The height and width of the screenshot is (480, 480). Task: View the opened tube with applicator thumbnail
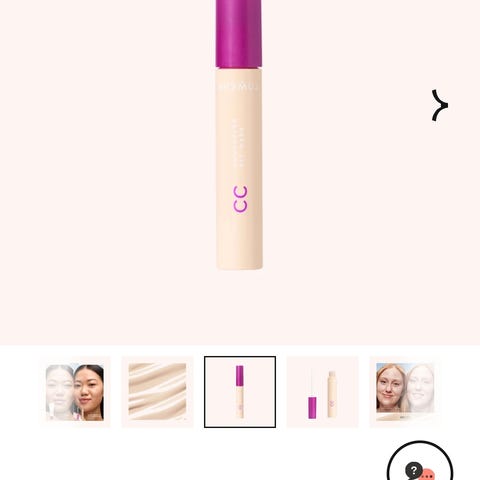pyautogui.click(x=322, y=392)
